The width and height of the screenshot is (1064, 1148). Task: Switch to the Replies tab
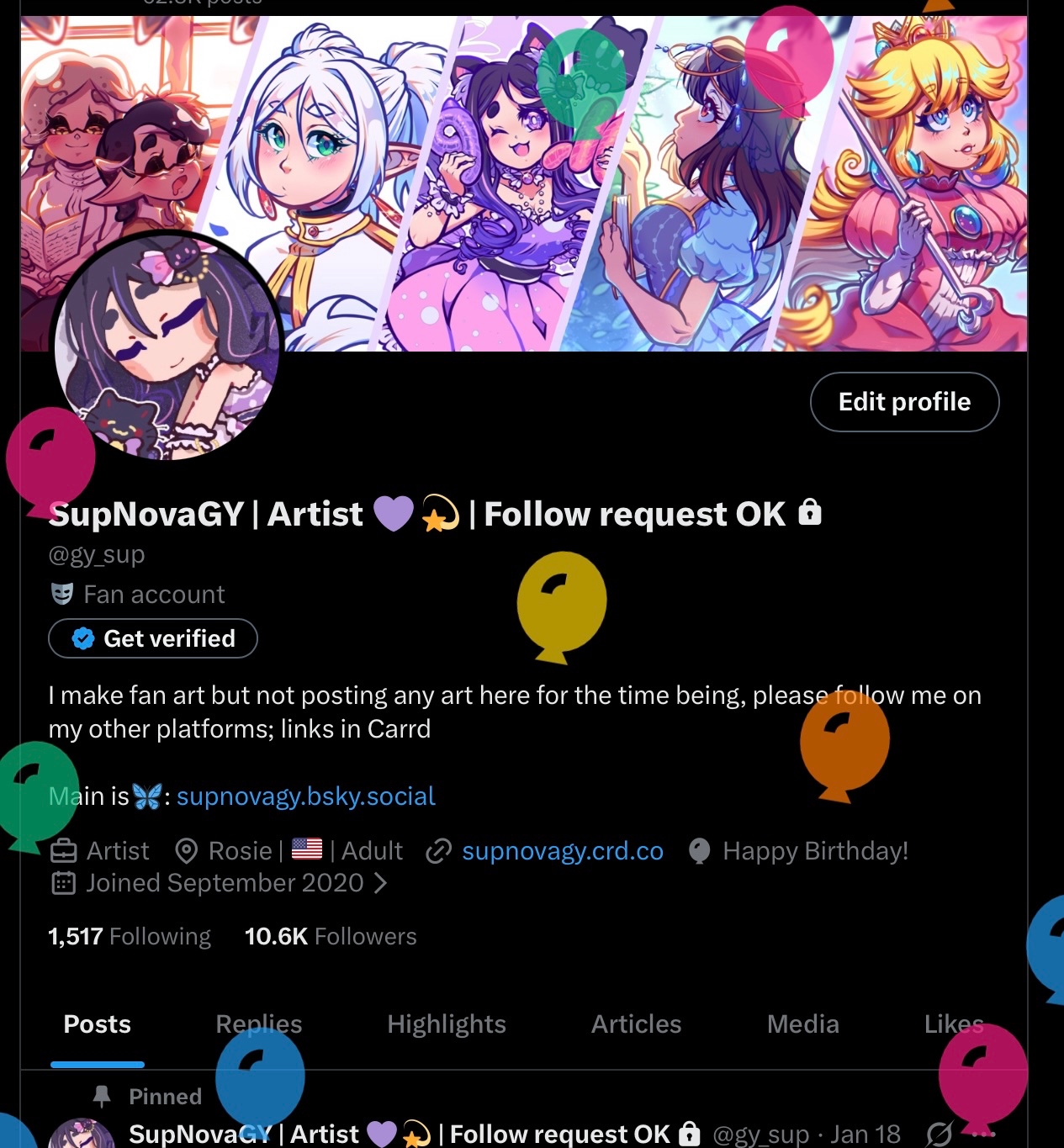click(x=258, y=1024)
